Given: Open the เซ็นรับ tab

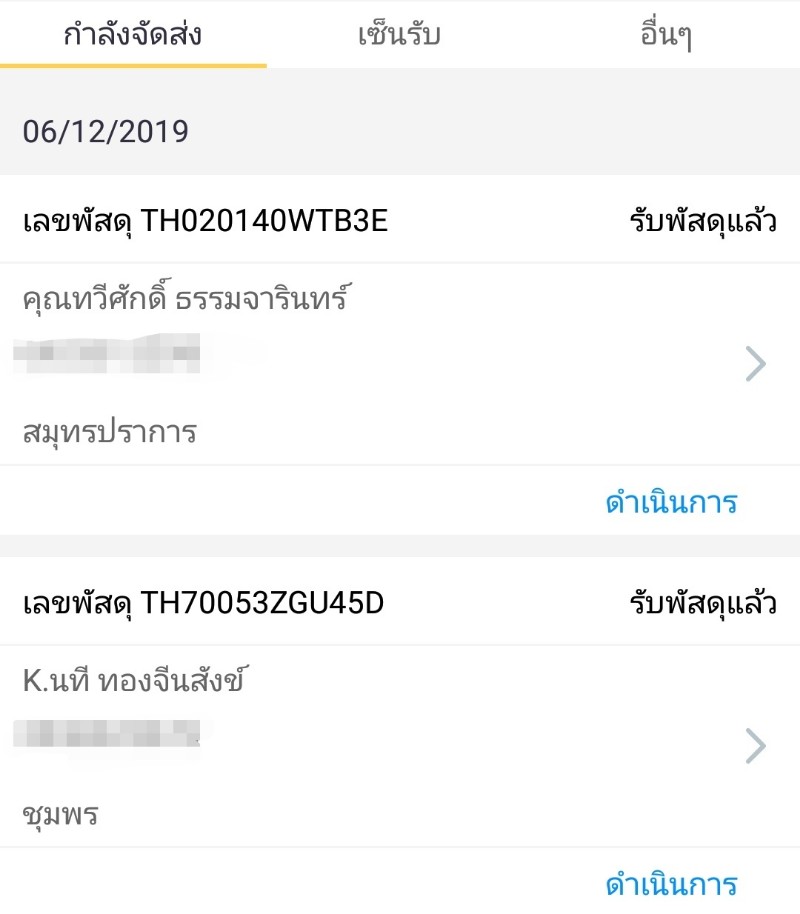Looking at the screenshot, I should [400, 33].
